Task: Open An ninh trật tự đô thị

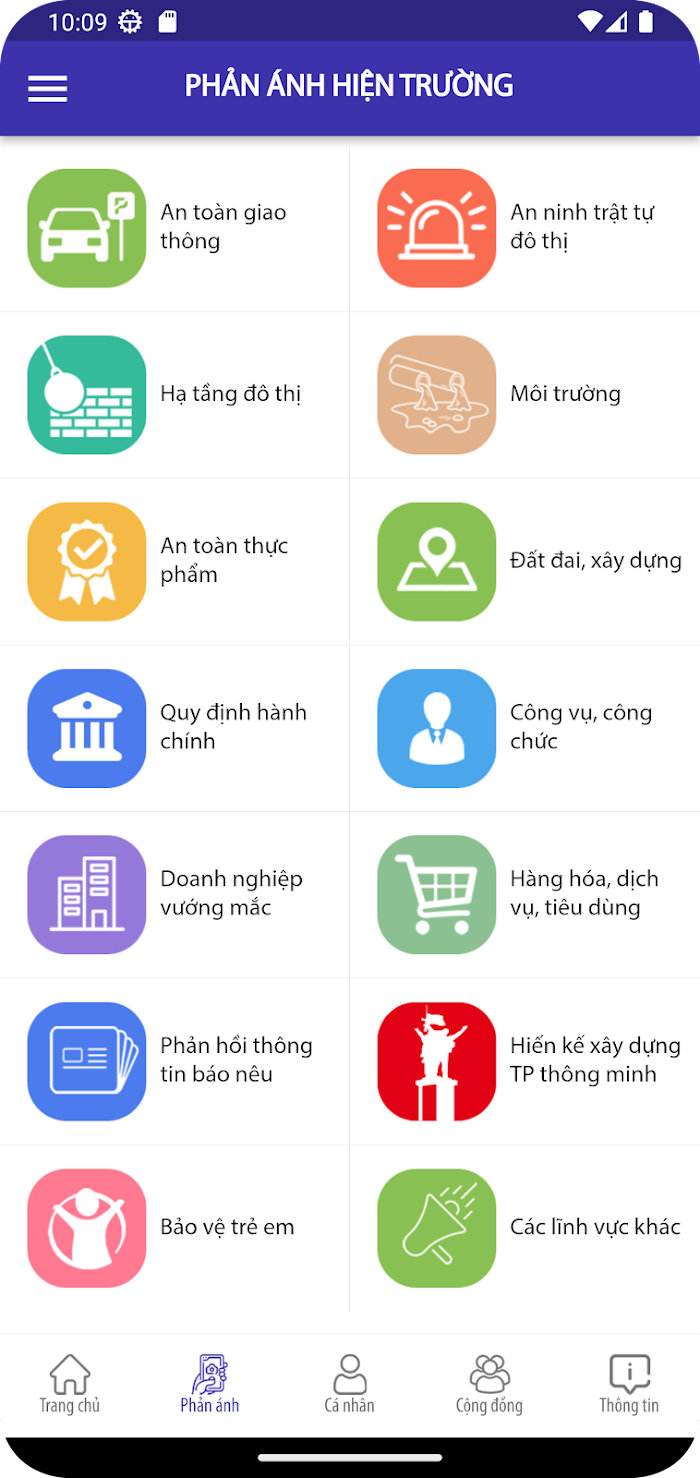Action: pyautogui.click(x=525, y=228)
